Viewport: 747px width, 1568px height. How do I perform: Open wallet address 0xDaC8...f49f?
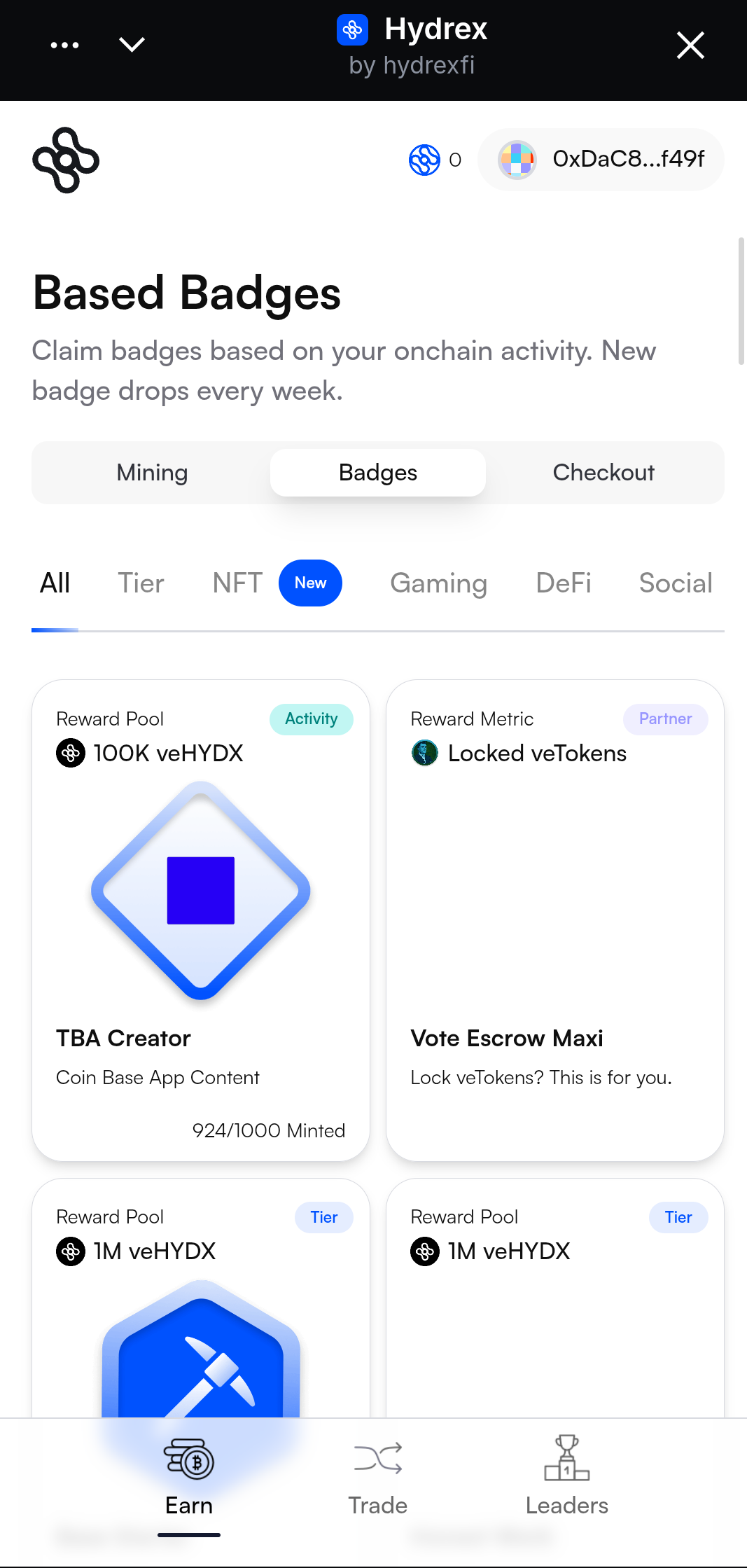coord(601,160)
